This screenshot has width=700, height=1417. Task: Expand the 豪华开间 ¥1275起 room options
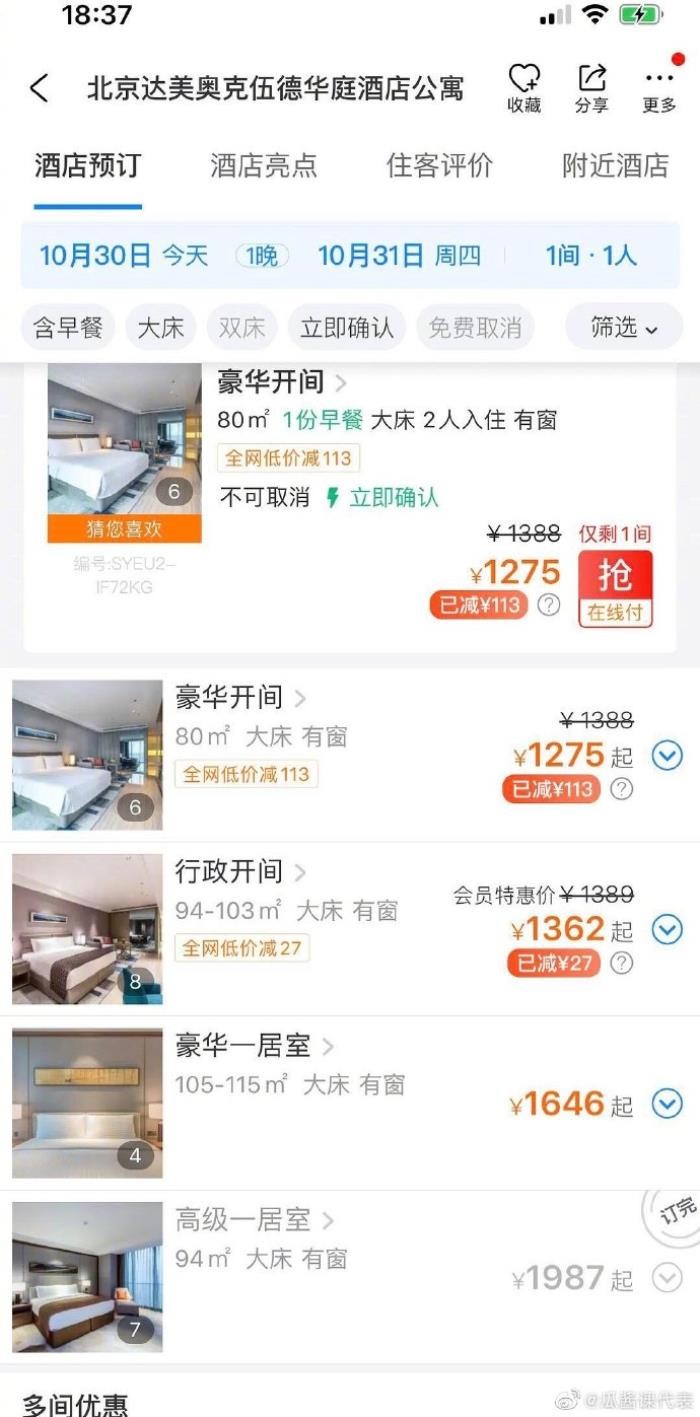(666, 756)
